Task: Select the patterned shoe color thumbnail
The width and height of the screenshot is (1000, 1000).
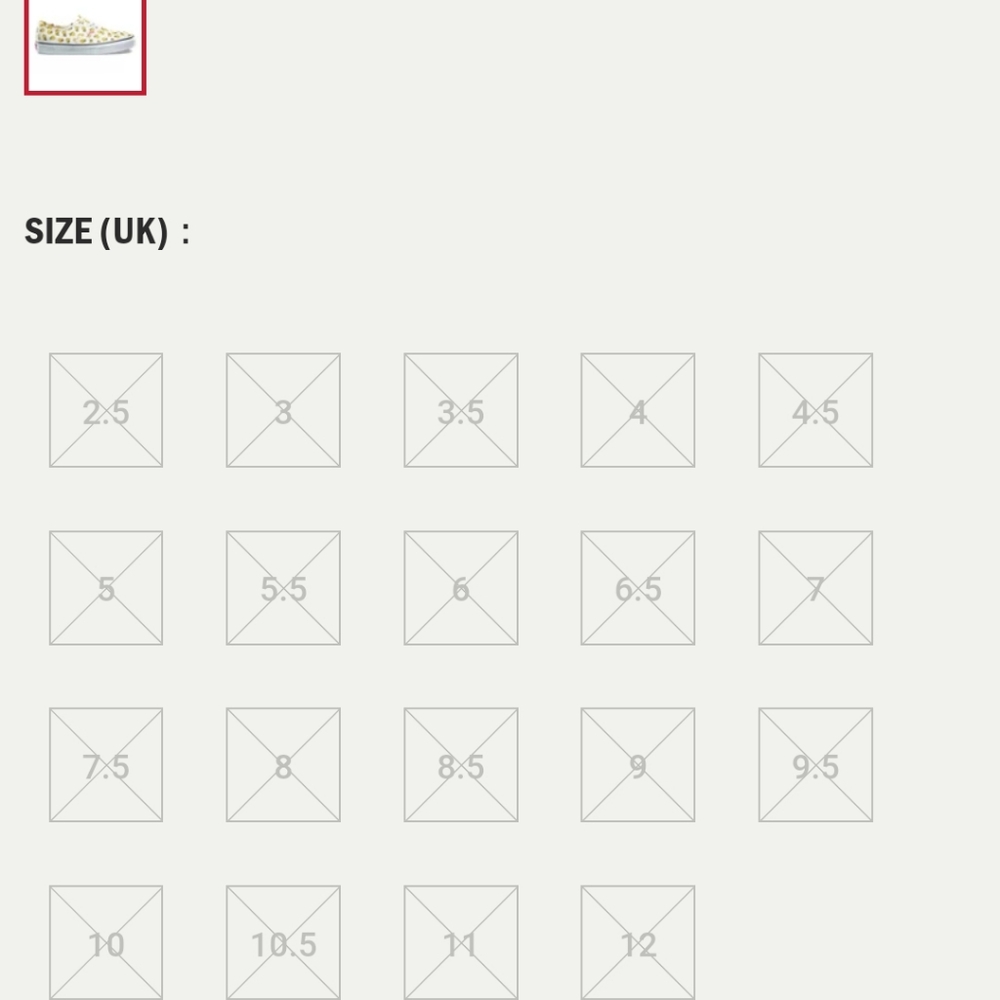Action: coord(85,40)
